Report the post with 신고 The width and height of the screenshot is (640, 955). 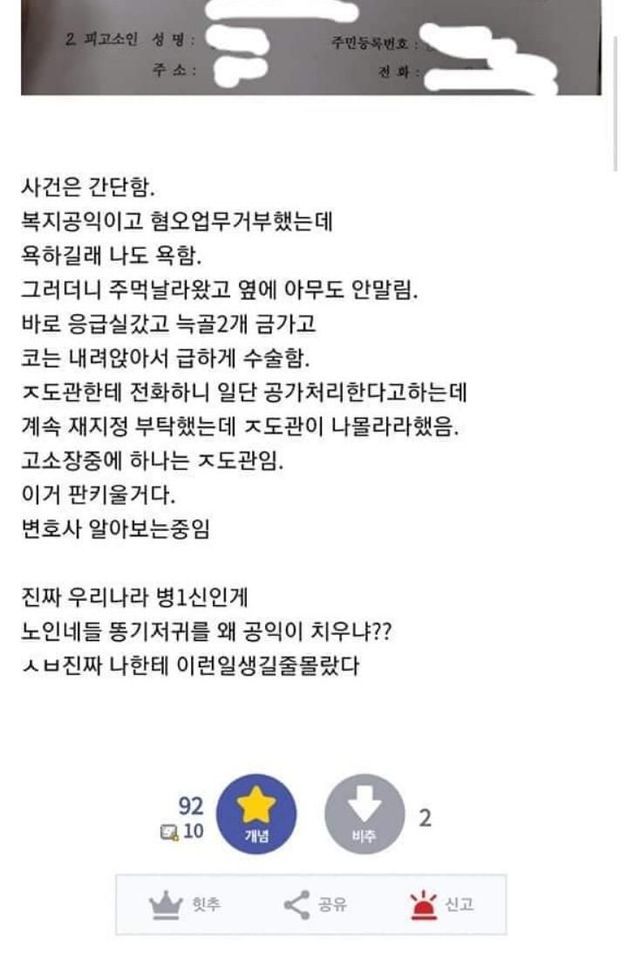point(441,905)
